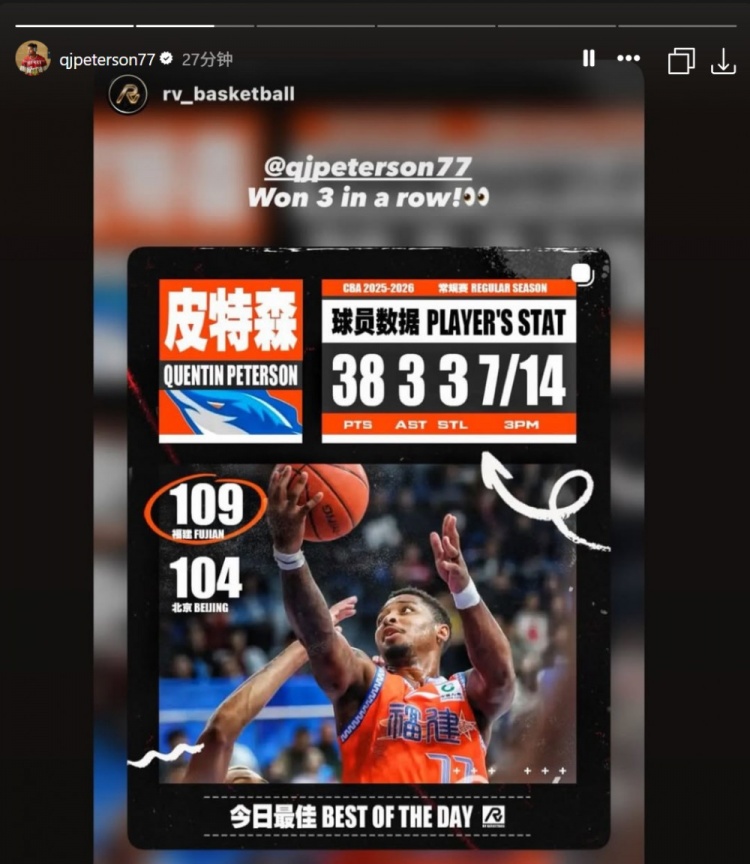This screenshot has height=864, width=750.
Task: Visit the rv_basketball account
Action: coord(227,94)
